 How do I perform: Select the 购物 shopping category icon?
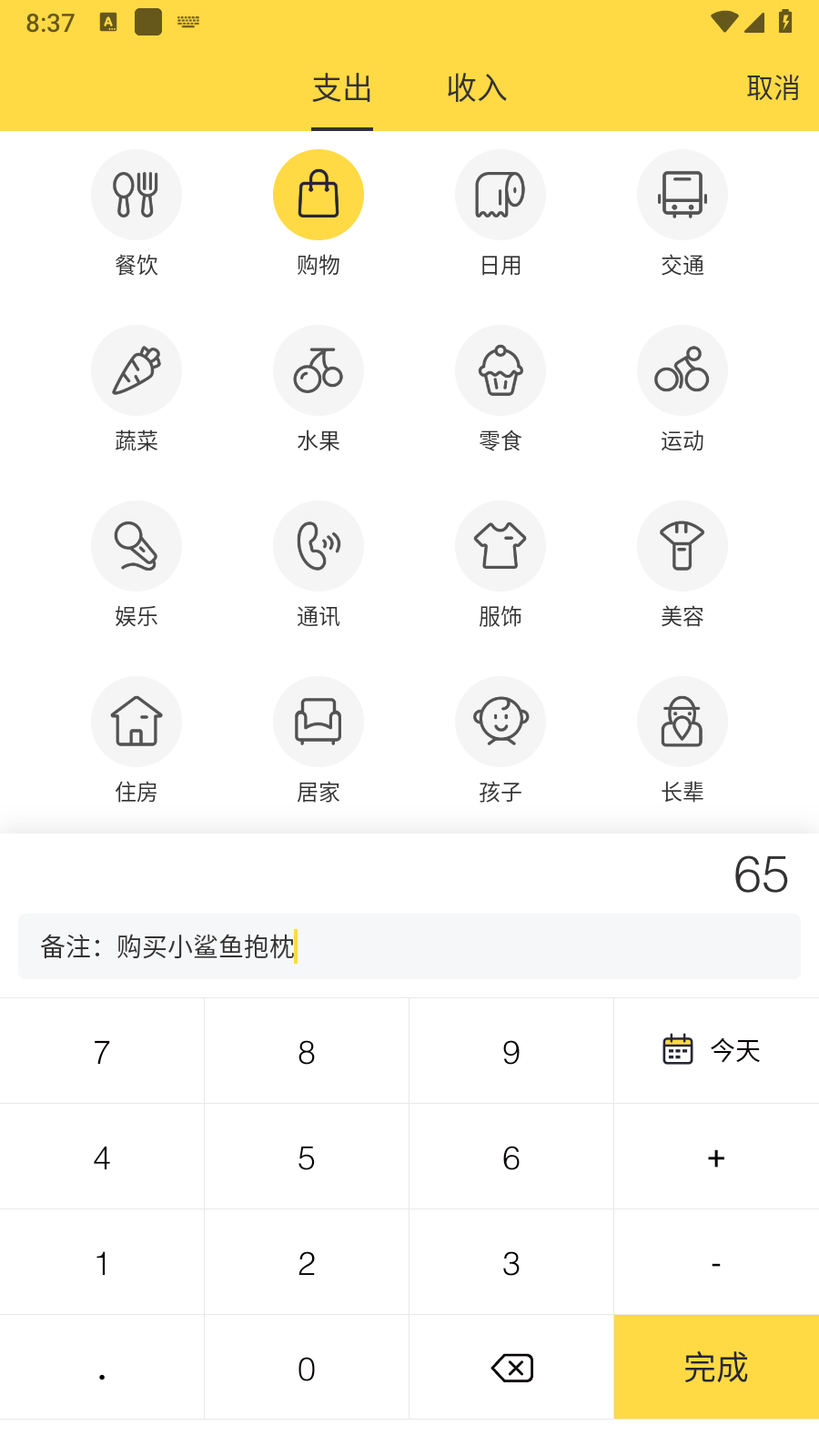pyautogui.click(x=318, y=194)
